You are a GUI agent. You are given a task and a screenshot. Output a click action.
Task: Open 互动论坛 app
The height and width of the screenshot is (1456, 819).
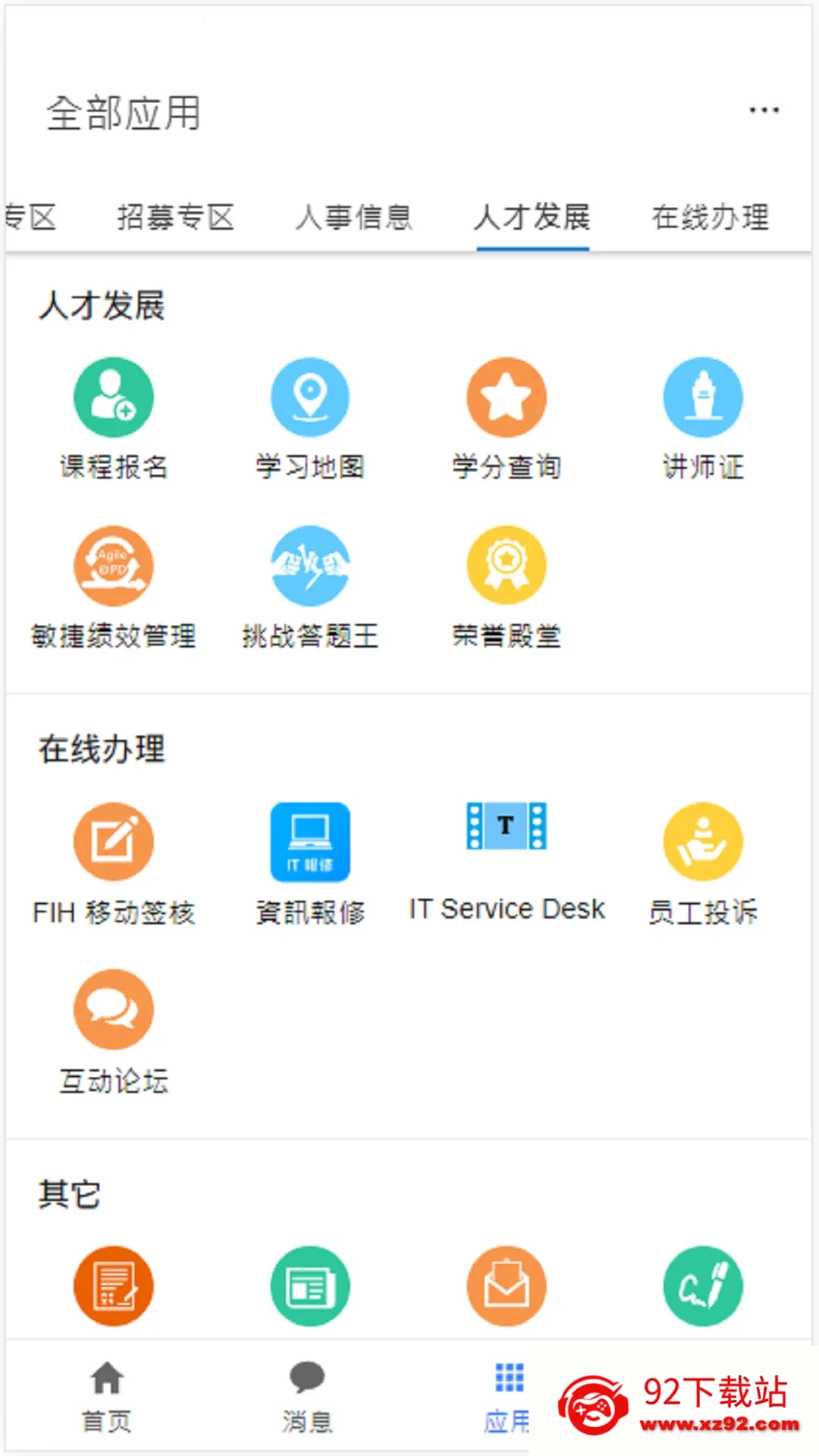click(x=114, y=1032)
